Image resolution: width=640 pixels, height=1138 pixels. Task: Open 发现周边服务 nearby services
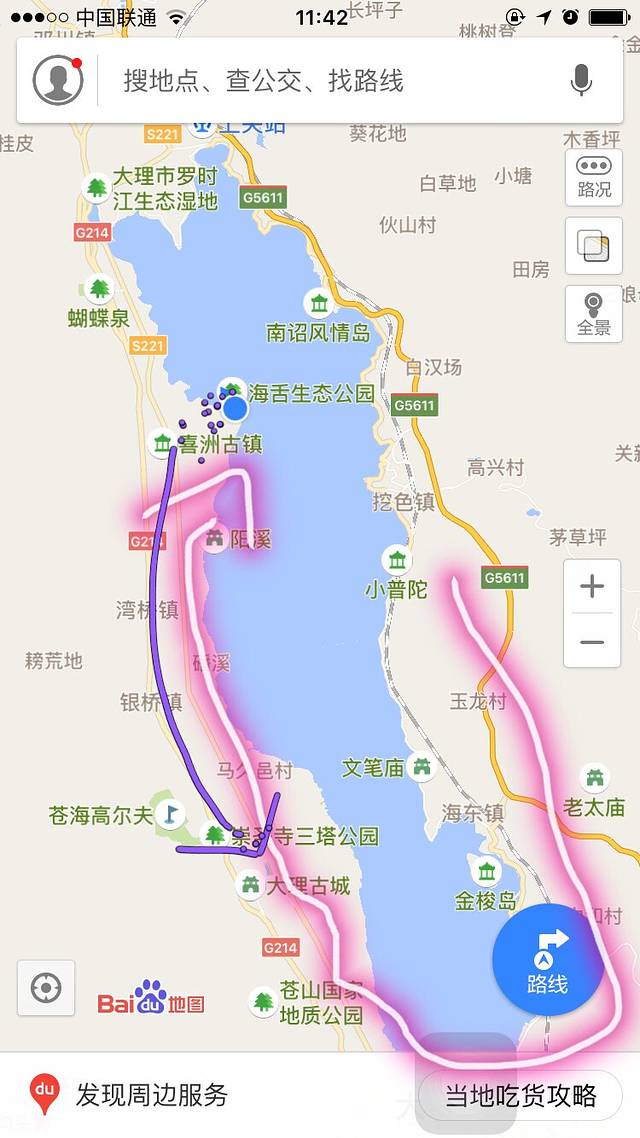pyautogui.click(x=130, y=1095)
